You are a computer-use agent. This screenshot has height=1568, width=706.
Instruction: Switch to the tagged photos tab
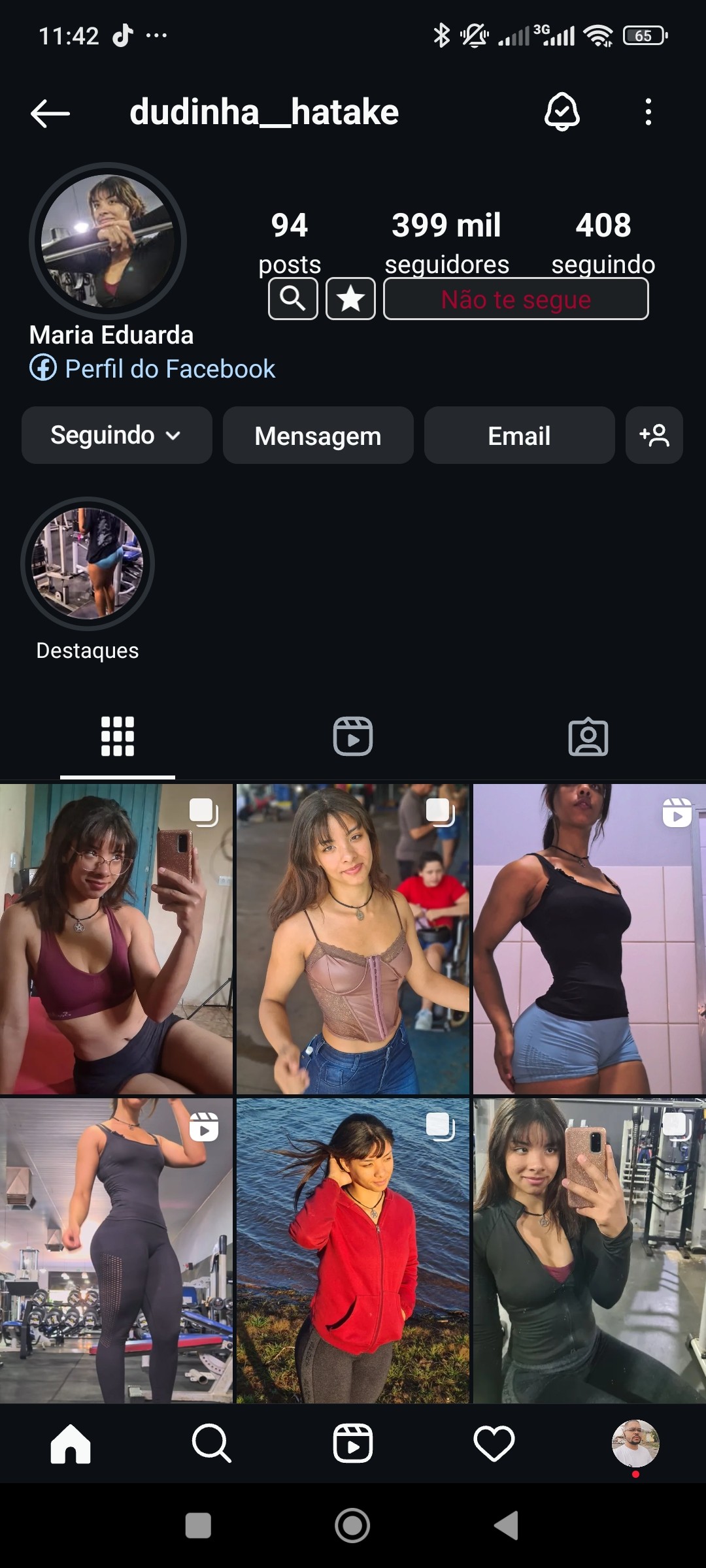(588, 737)
